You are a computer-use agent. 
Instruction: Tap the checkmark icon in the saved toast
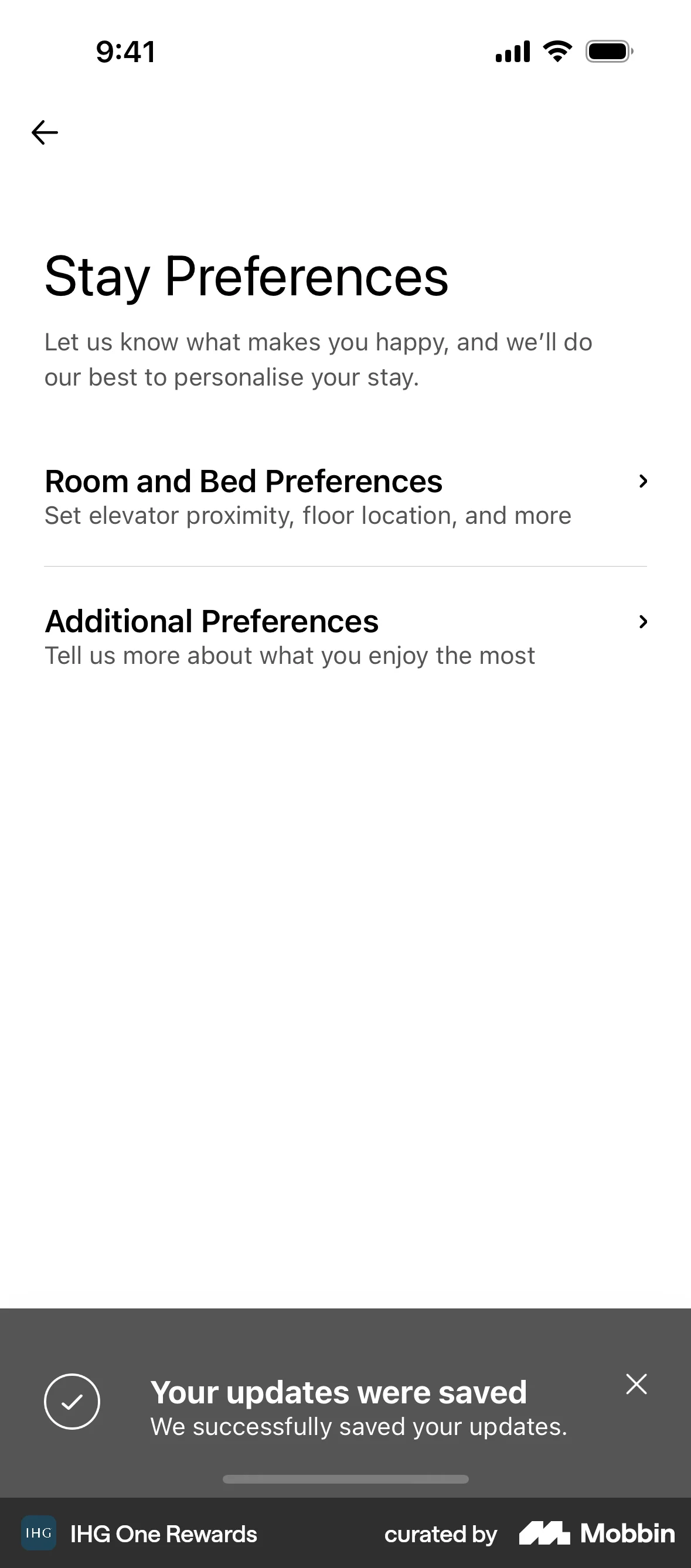[73, 1400]
